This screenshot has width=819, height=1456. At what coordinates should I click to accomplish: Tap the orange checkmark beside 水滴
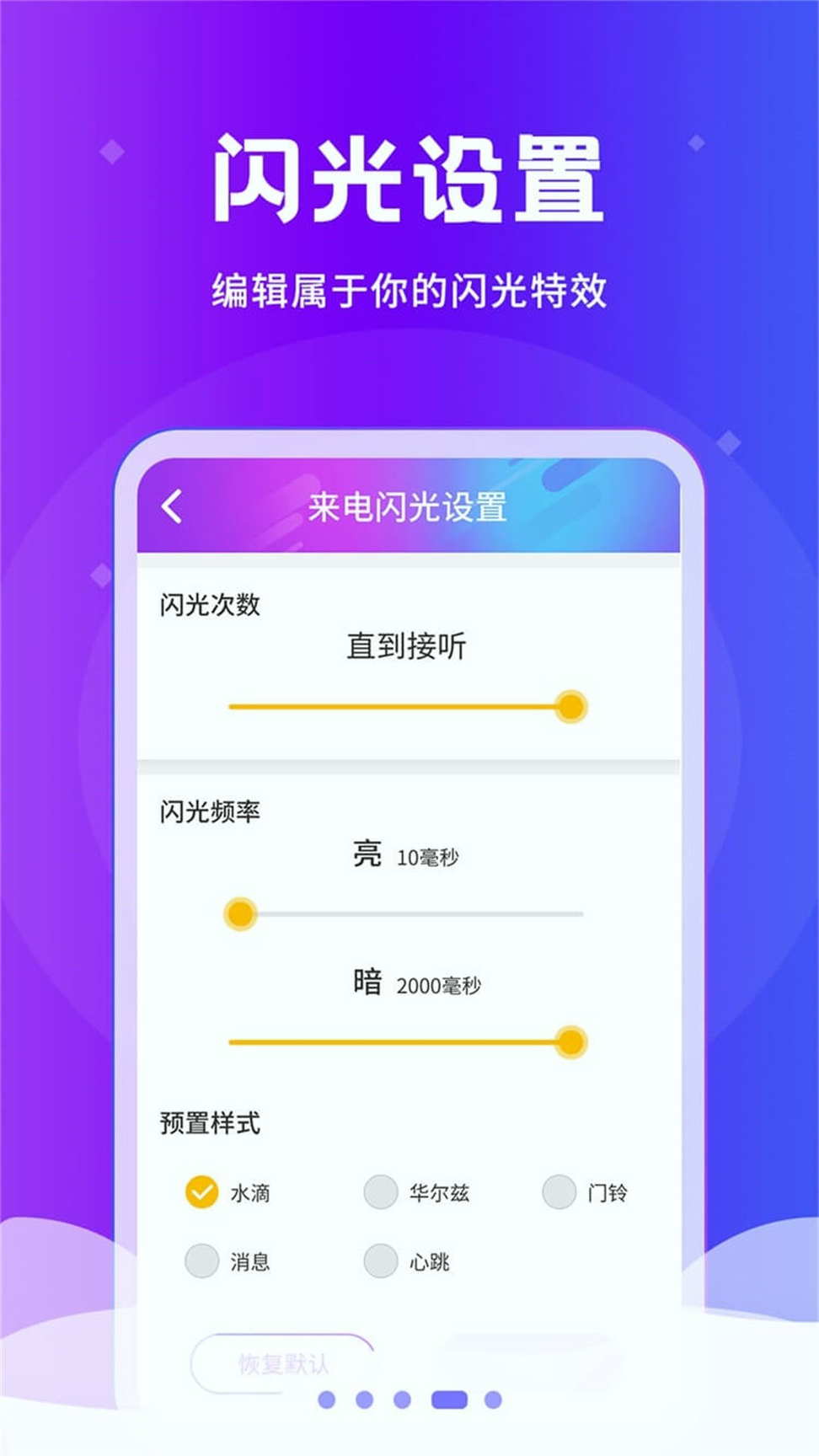point(201,1191)
